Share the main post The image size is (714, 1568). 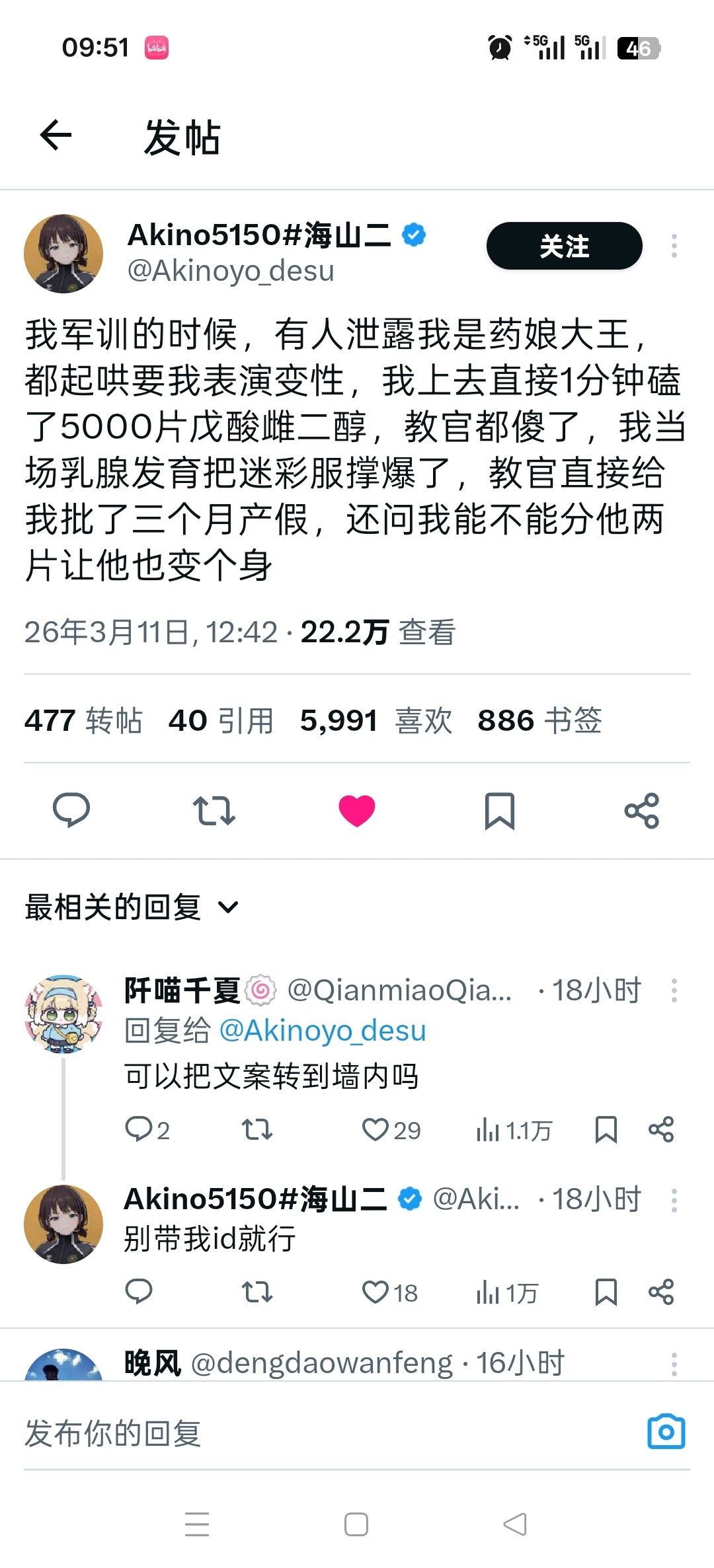[641, 810]
